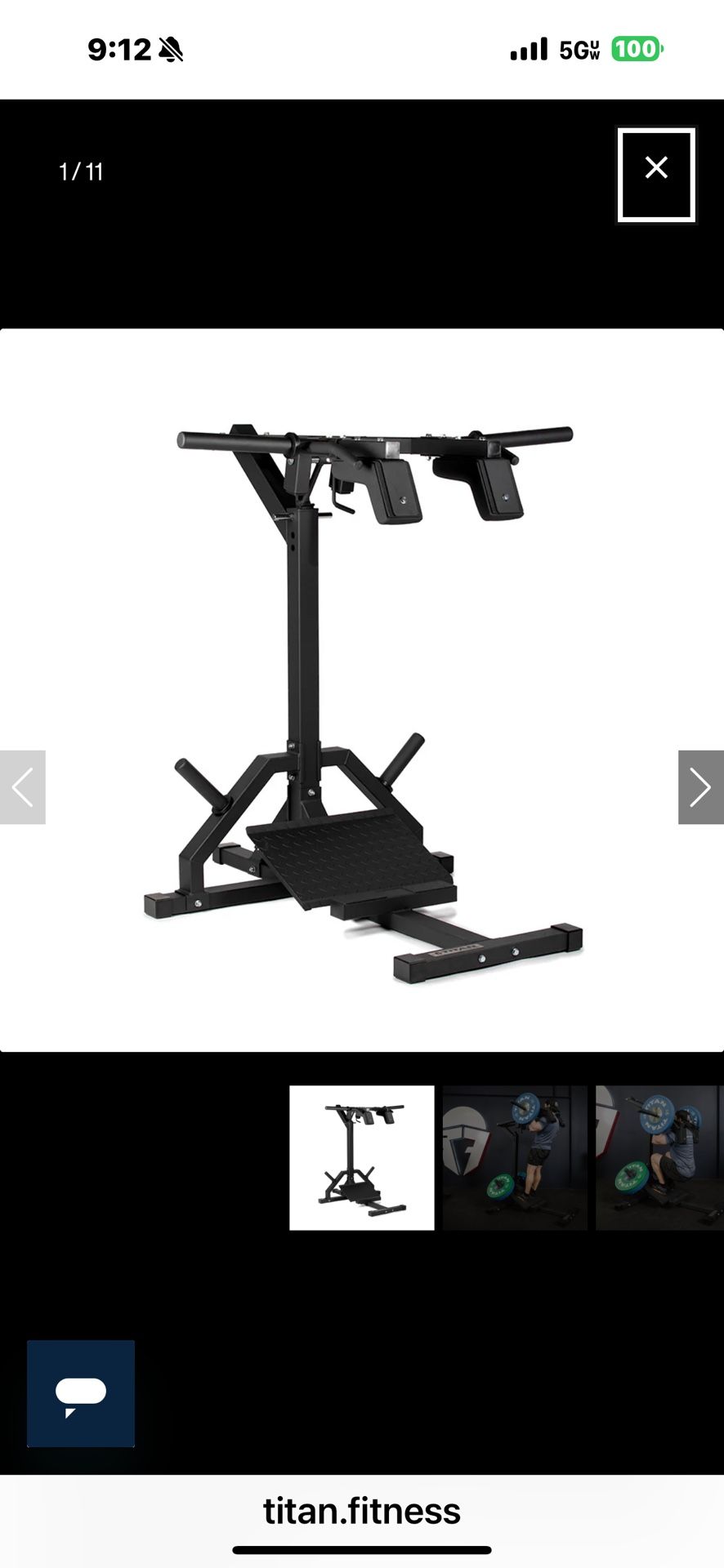Select the right-edge squat exercise thumbnail
Screen dimensions: 724x1568
coord(659,1157)
